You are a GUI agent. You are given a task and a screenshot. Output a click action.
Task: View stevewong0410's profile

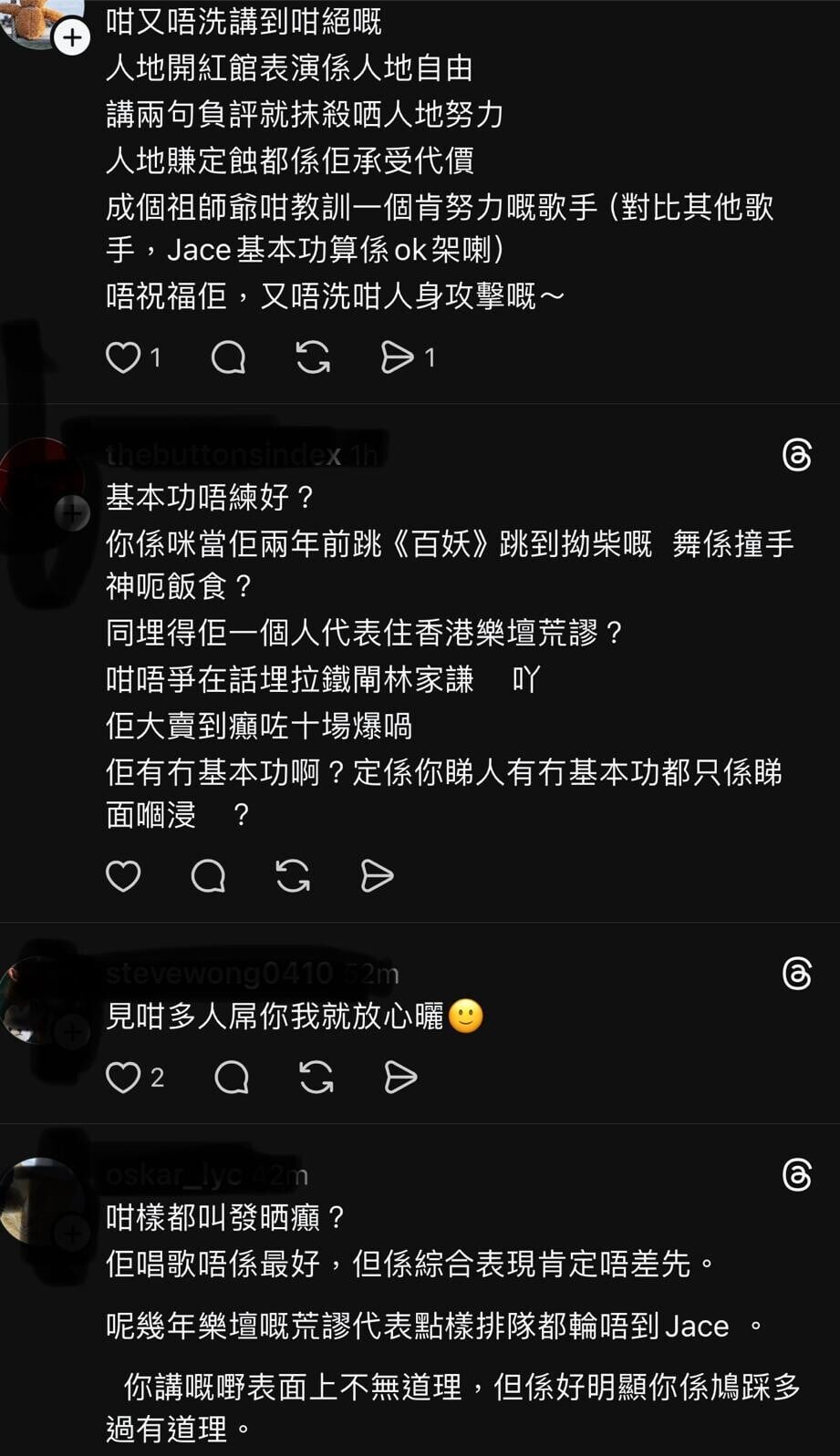219,974
